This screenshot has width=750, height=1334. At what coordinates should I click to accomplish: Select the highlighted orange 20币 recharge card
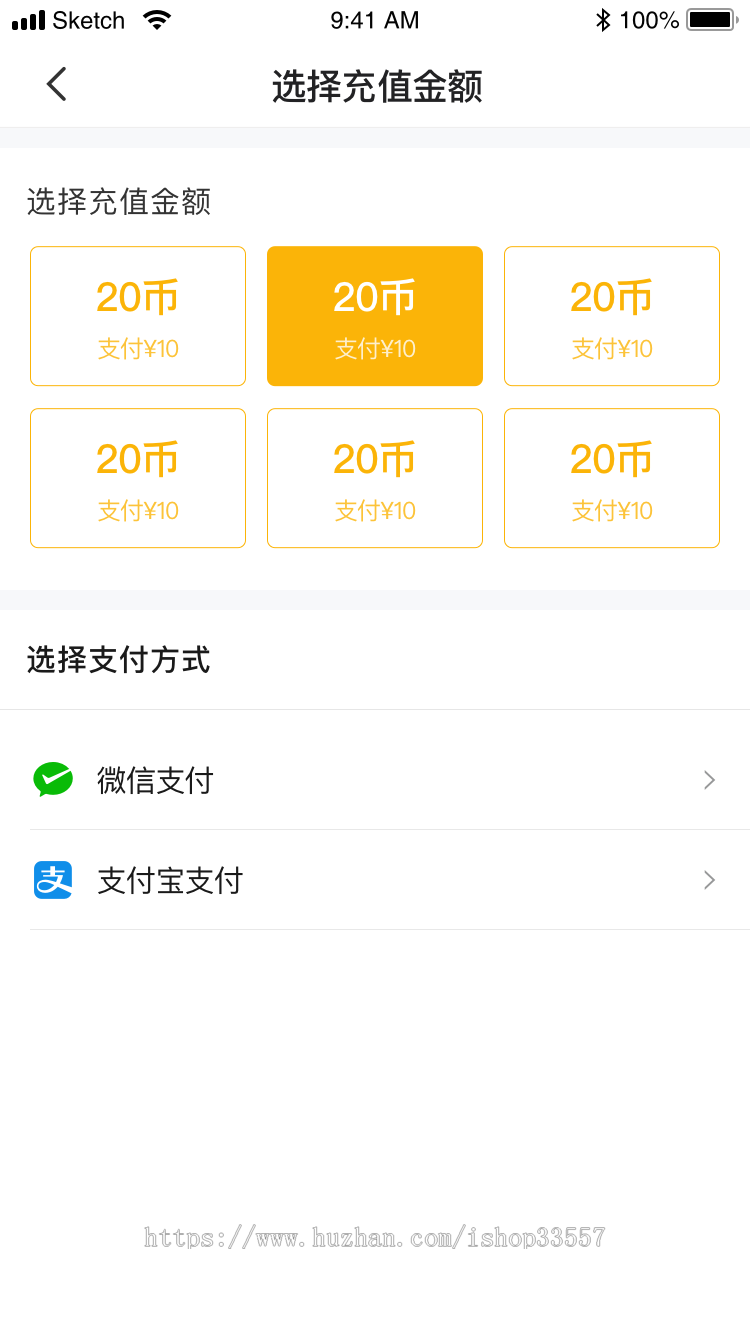click(374, 316)
